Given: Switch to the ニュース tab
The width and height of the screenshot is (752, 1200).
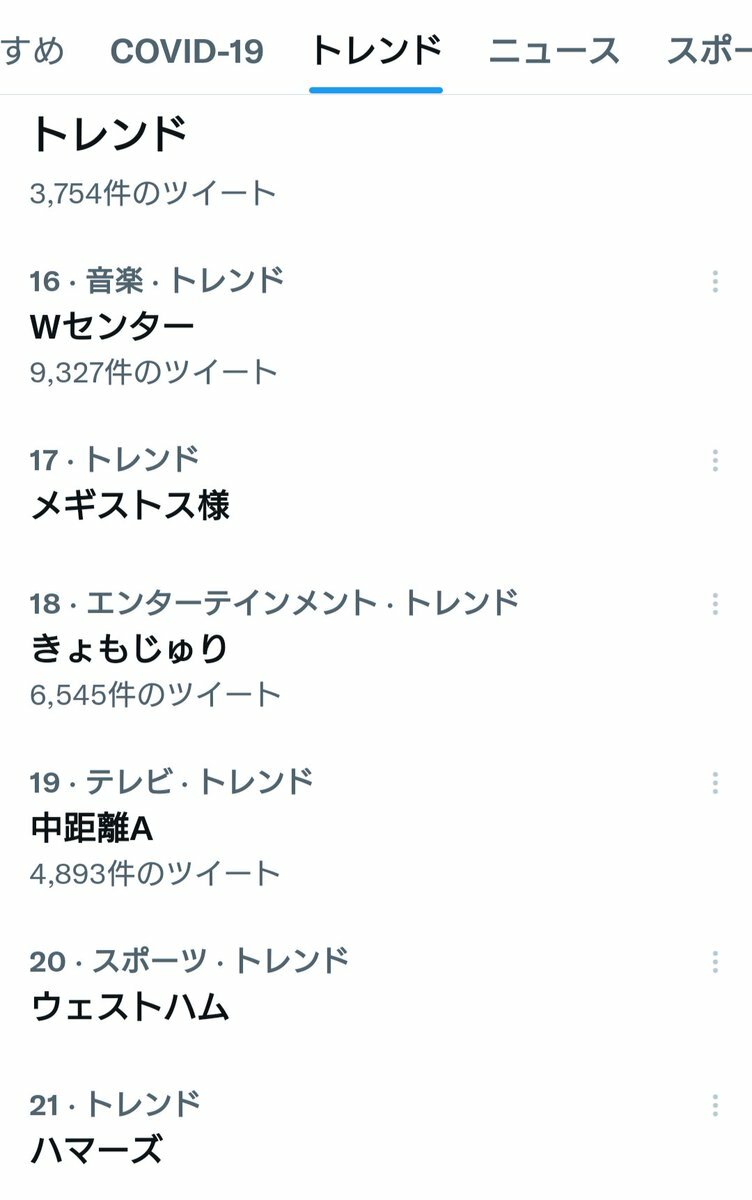Looking at the screenshot, I should (x=553, y=50).
